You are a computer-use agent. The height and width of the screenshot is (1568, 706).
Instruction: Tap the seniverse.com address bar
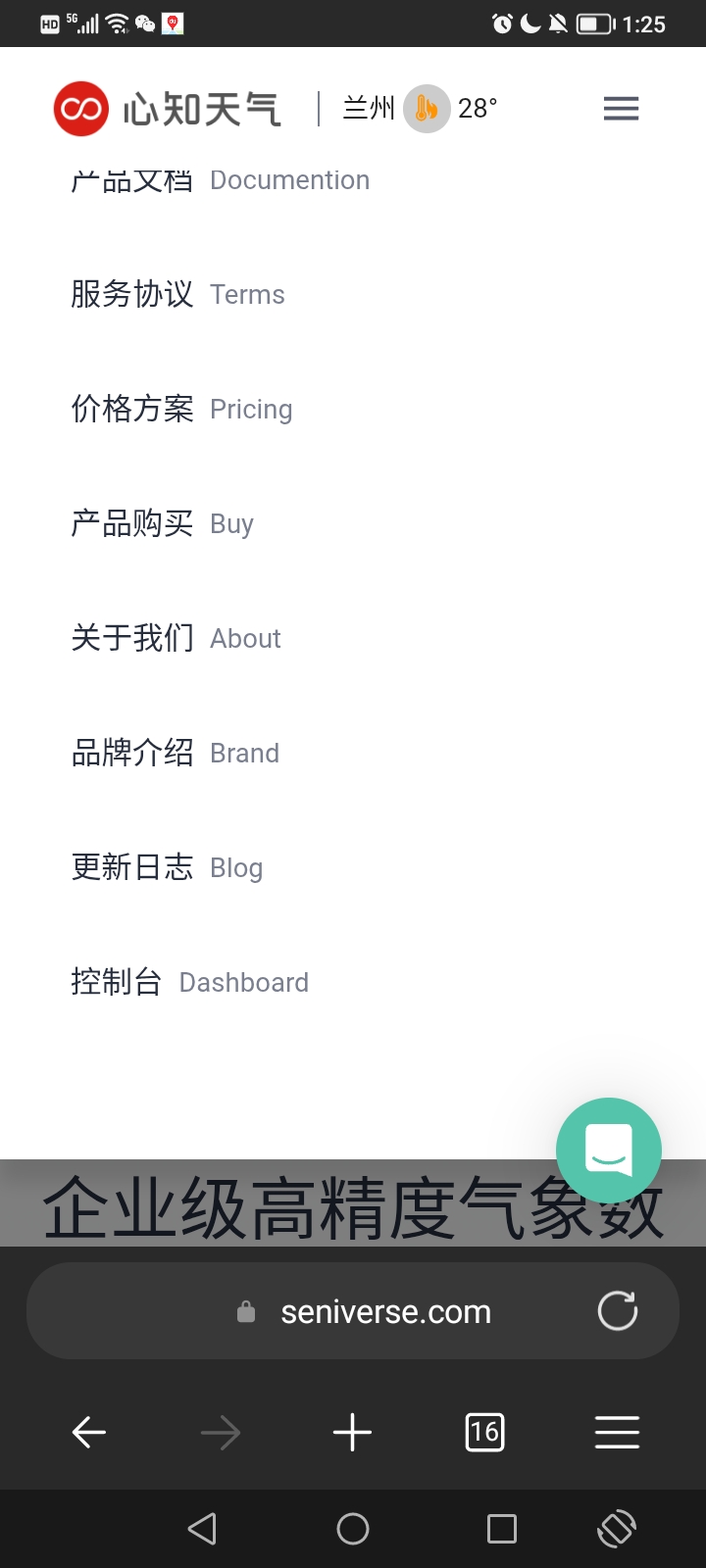(x=385, y=1311)
